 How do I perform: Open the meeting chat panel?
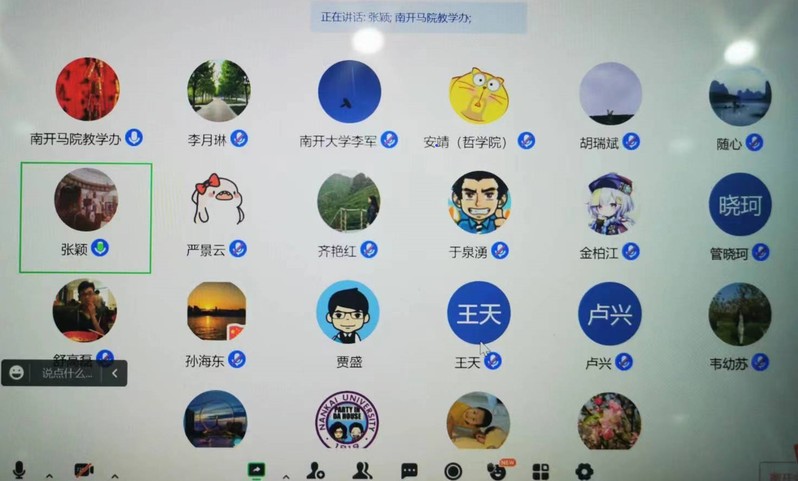coord(409,471)
